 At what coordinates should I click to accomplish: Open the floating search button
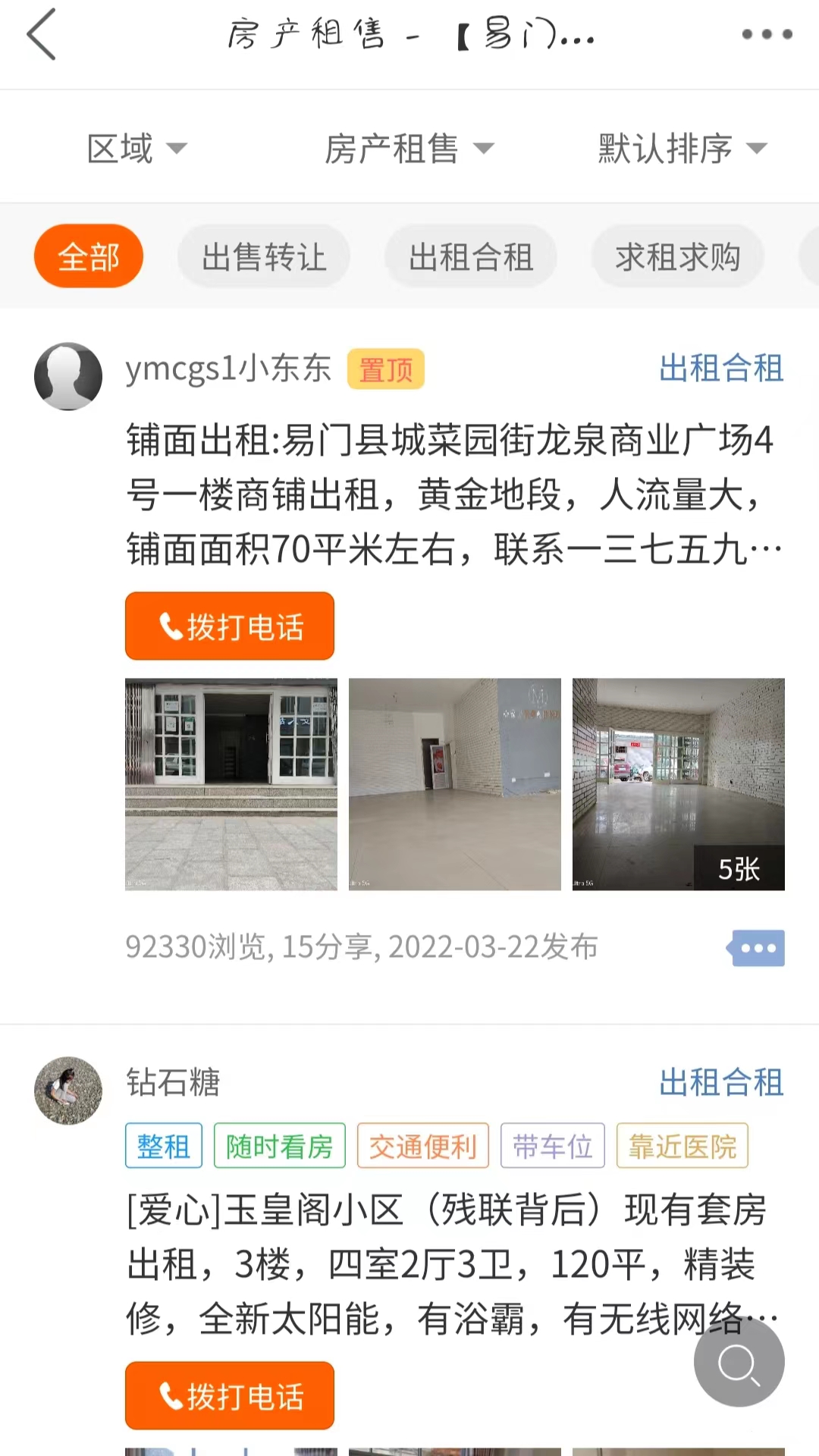739,1362
